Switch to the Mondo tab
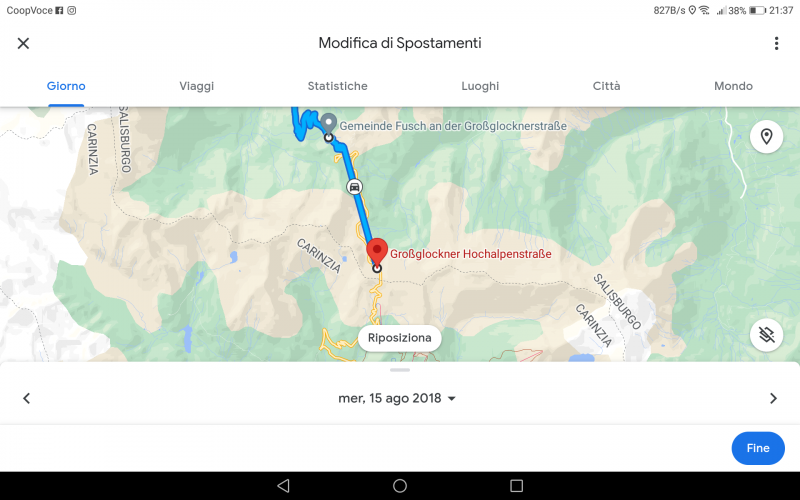 (733, 86)
